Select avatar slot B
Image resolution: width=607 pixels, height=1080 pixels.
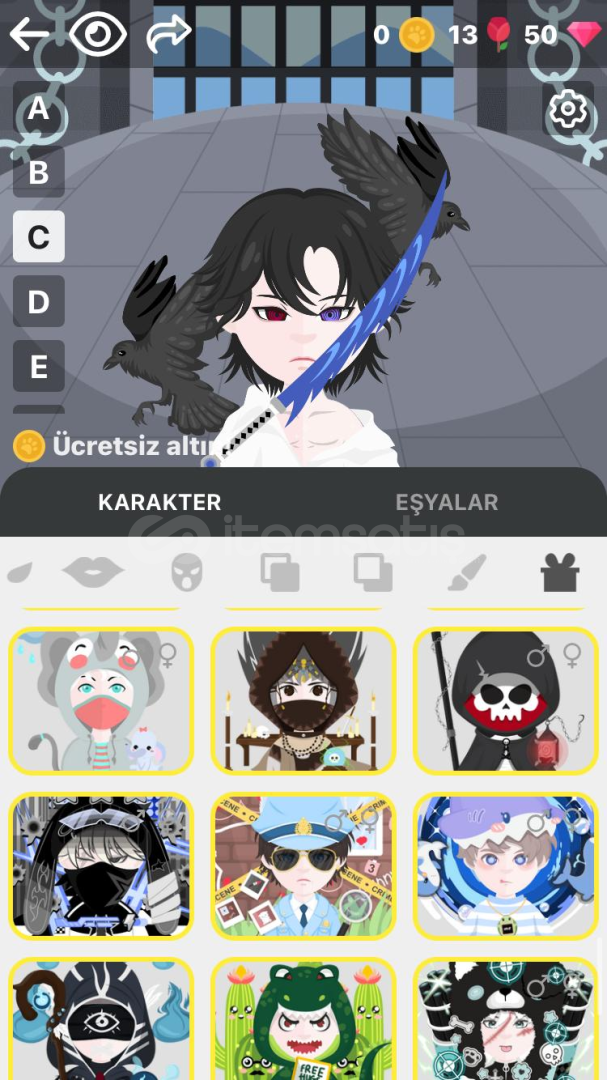[39, 172]
